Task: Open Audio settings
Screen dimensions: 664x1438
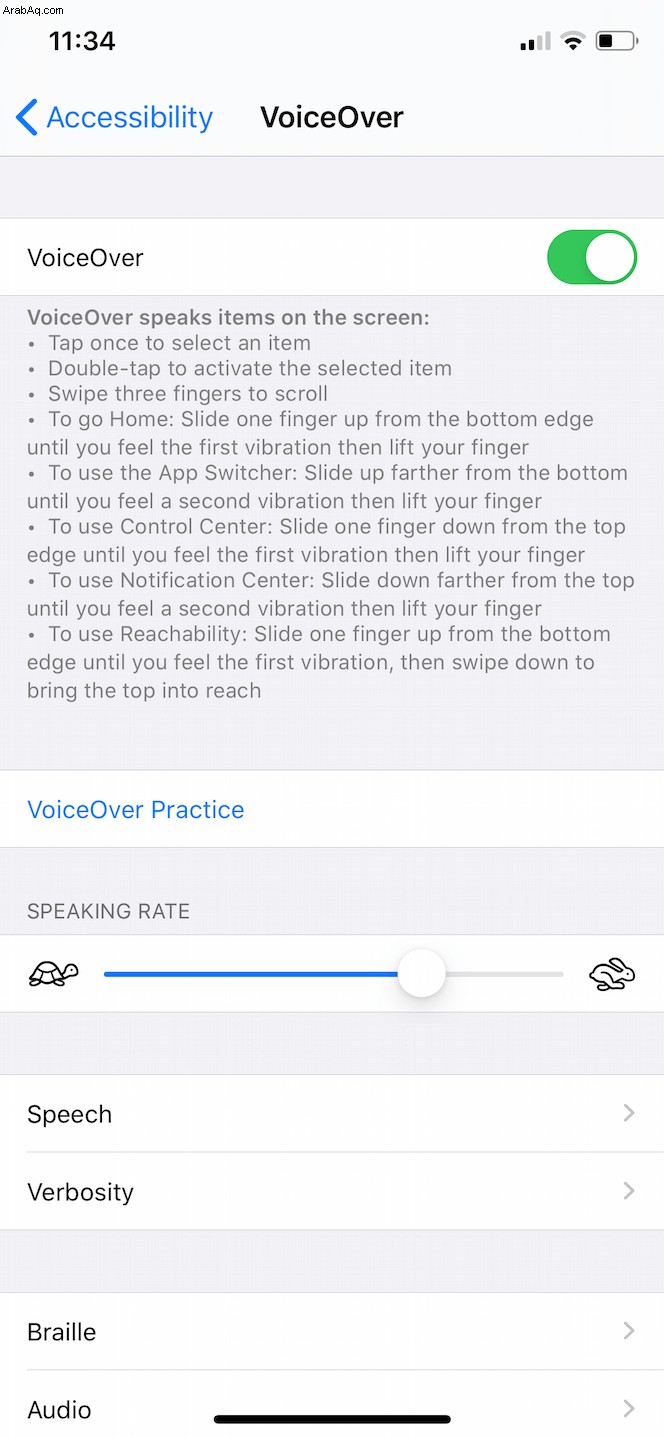Action: pyautogui.click(x=331, y=1408)
